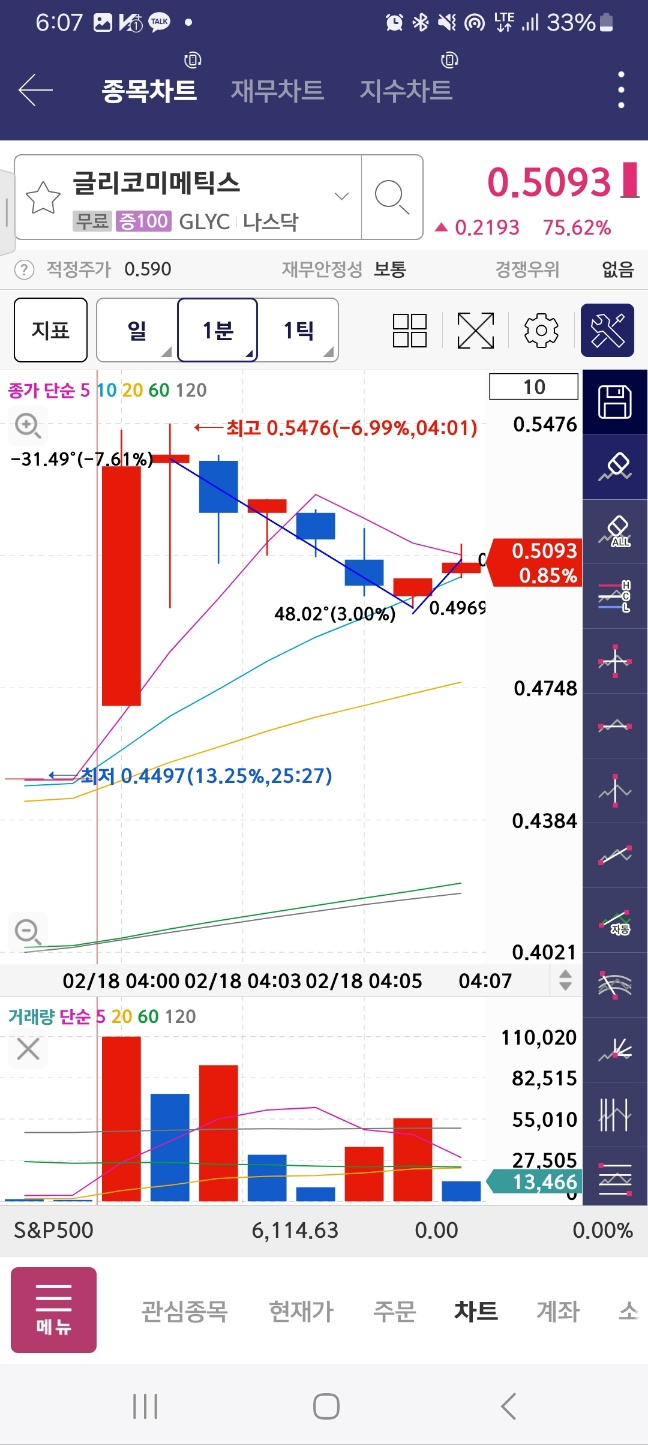Open the three-dot overflow menu
The height and width of the screenshot is (1445, 648).
point(621,91)
